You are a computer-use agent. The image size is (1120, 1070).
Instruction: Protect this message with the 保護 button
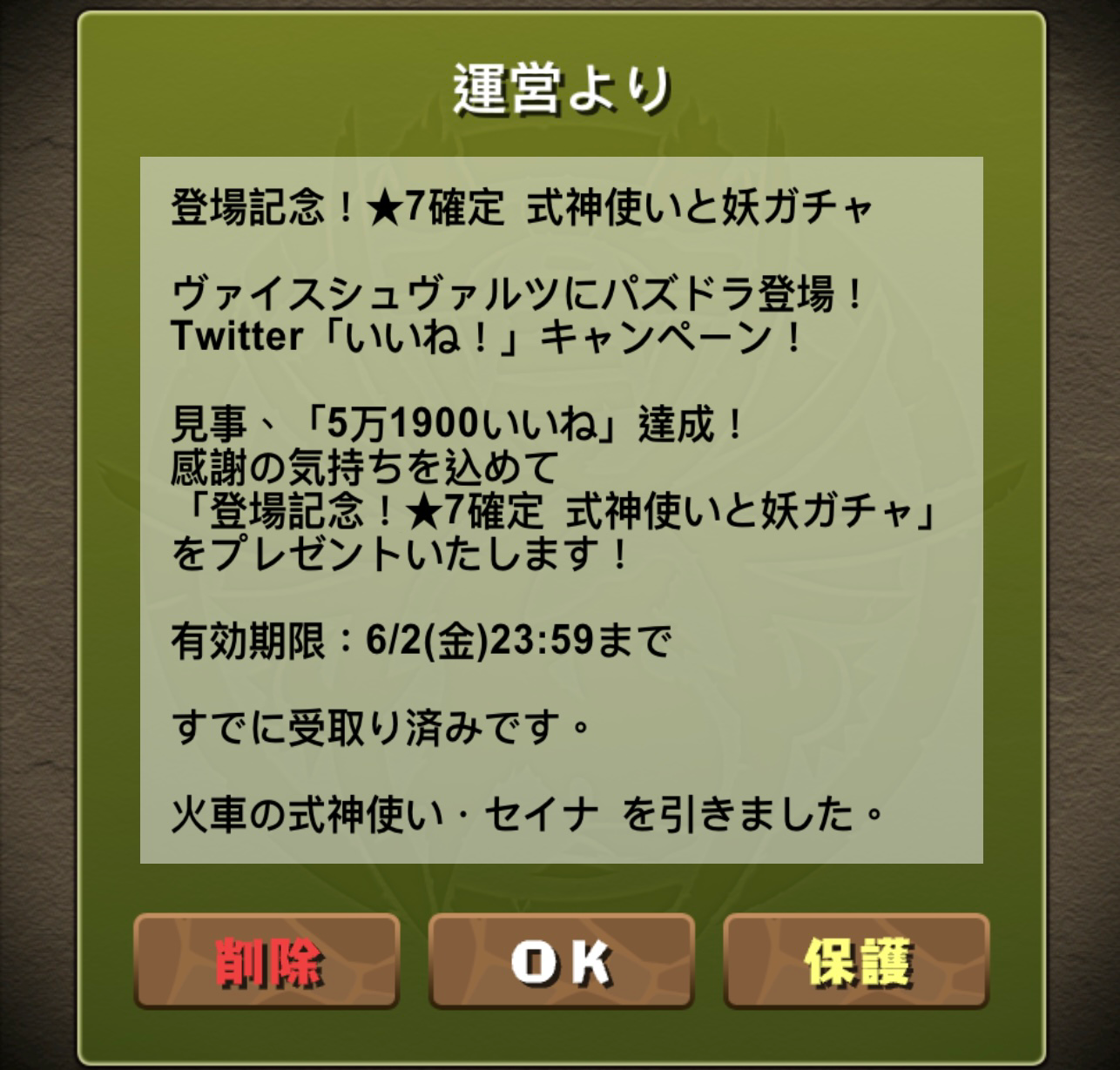tap(856, 961)
